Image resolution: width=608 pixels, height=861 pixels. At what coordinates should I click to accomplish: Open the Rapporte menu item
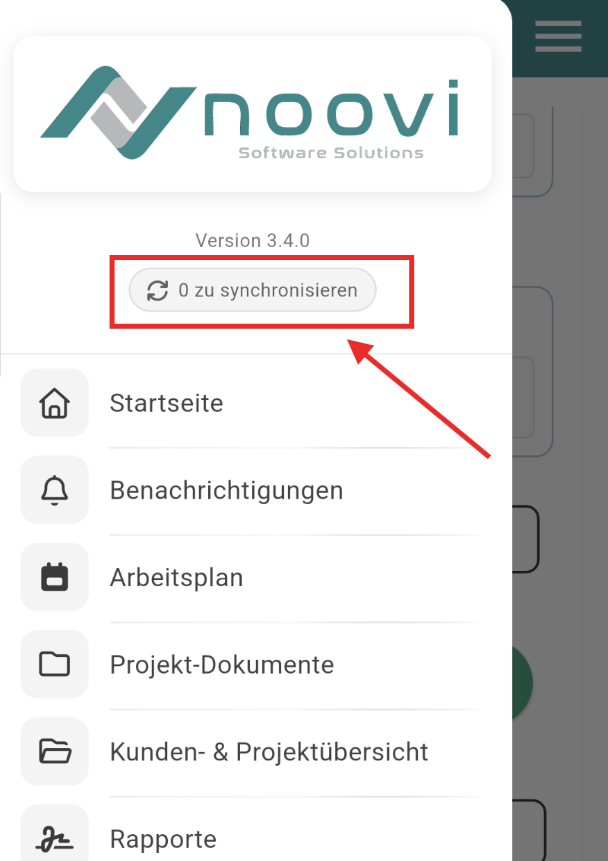163,838
